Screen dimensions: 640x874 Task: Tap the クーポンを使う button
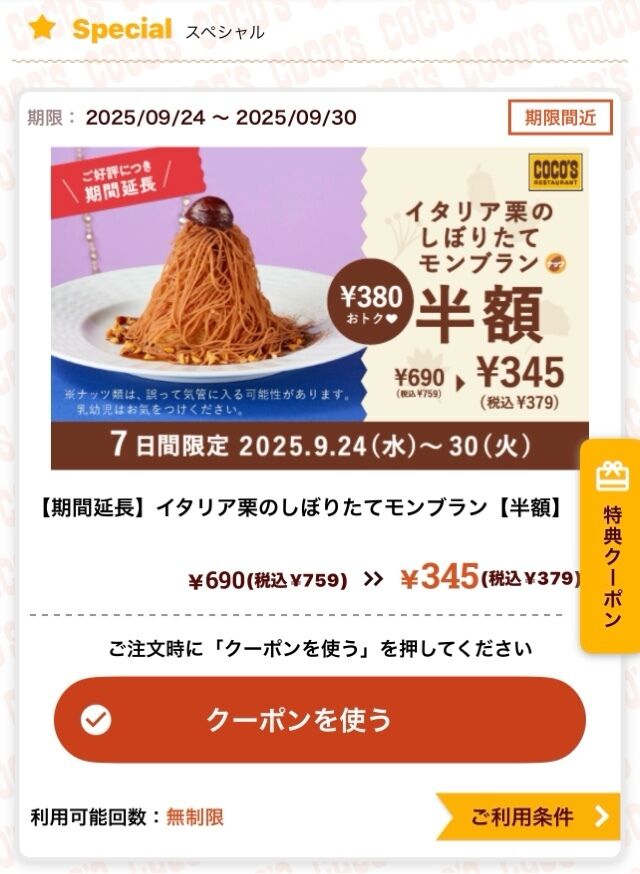(x=319, y=720)
